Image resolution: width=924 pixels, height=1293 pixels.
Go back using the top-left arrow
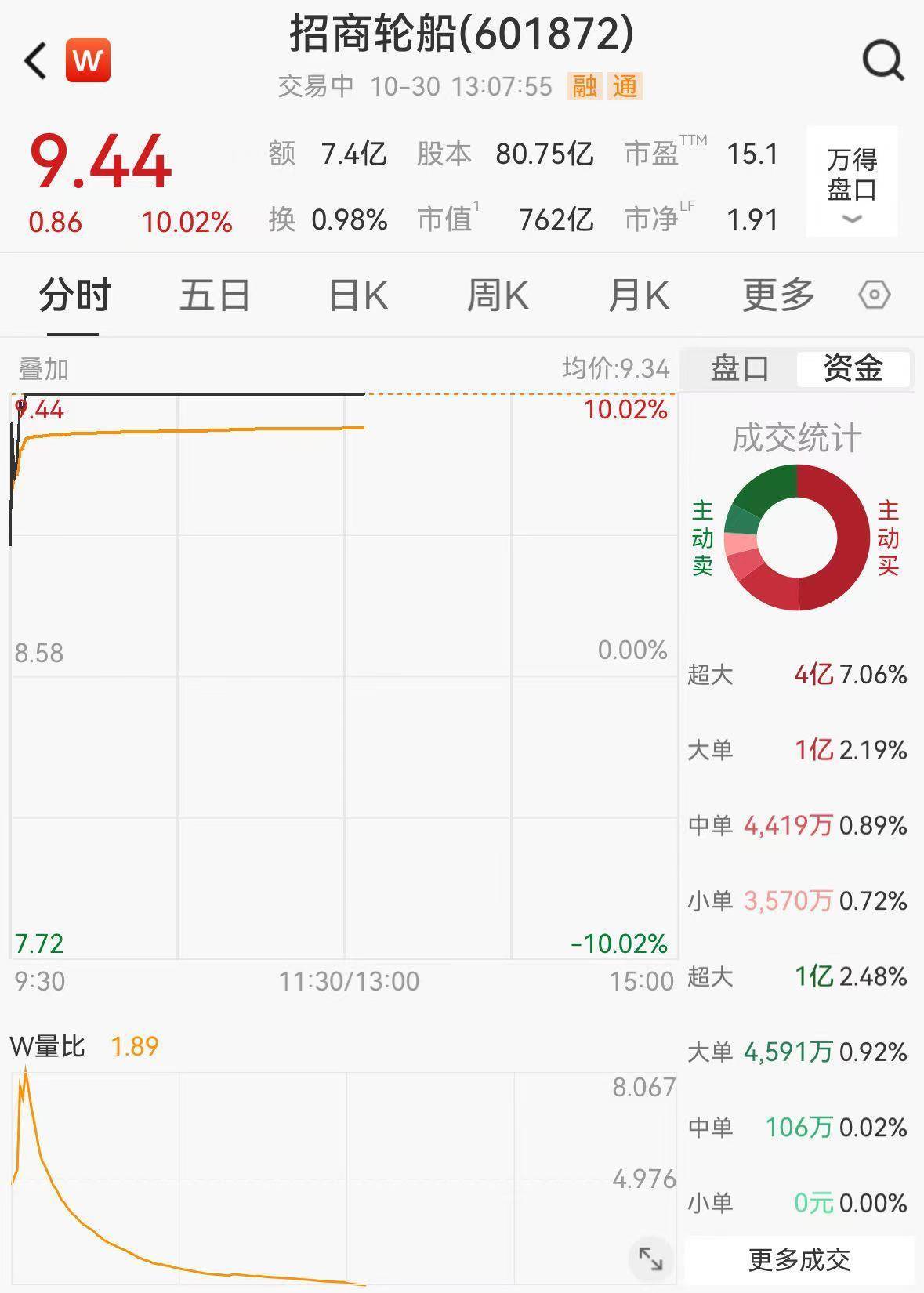pyautogui.click(x=36, y=60)
